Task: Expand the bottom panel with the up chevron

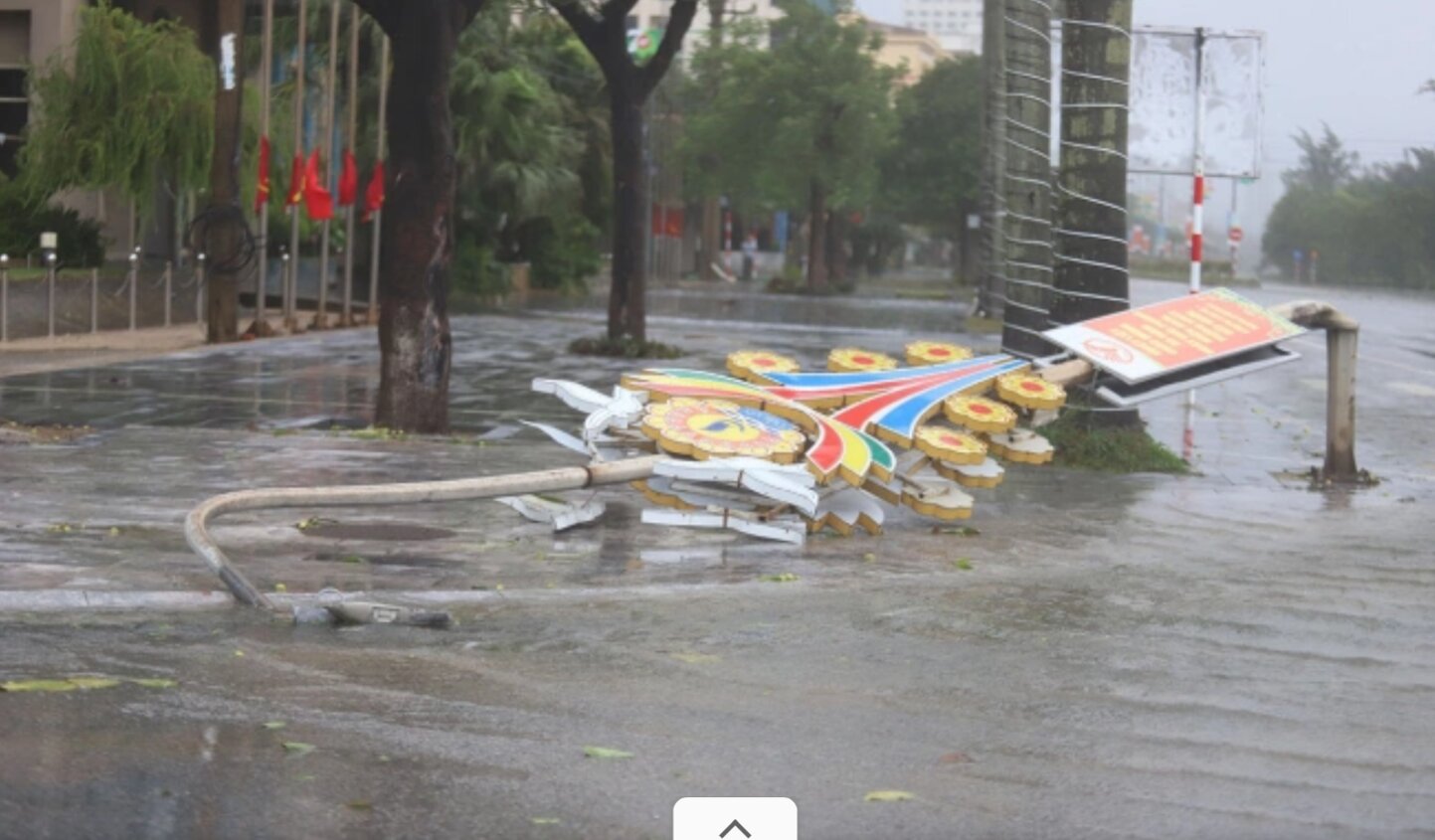Action: point(735,824)
